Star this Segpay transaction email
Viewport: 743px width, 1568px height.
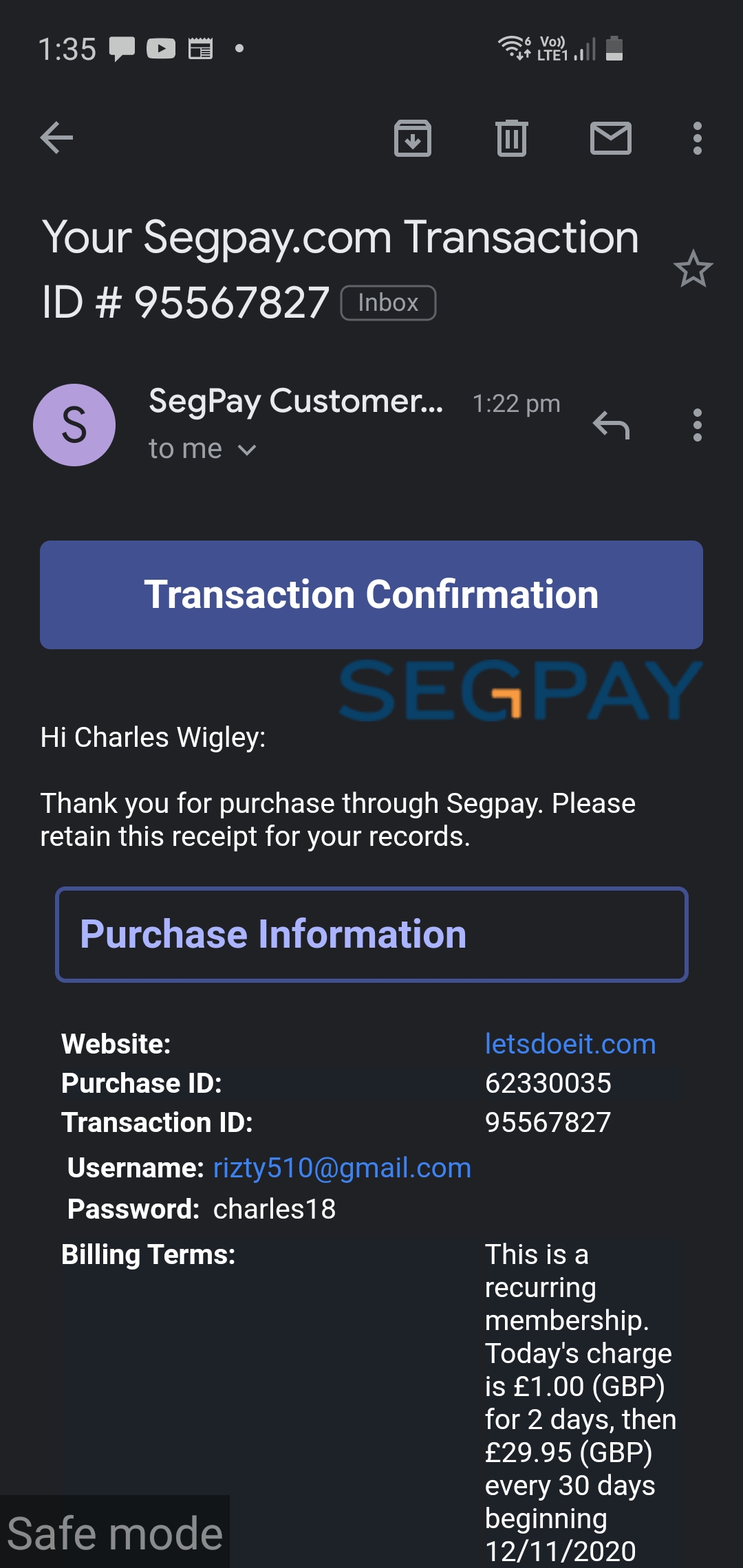693,269
